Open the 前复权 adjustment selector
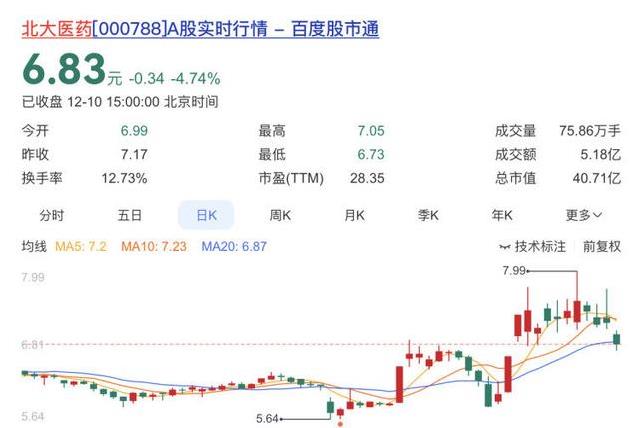Screen dimensions: 638x428 click(602, 246)
